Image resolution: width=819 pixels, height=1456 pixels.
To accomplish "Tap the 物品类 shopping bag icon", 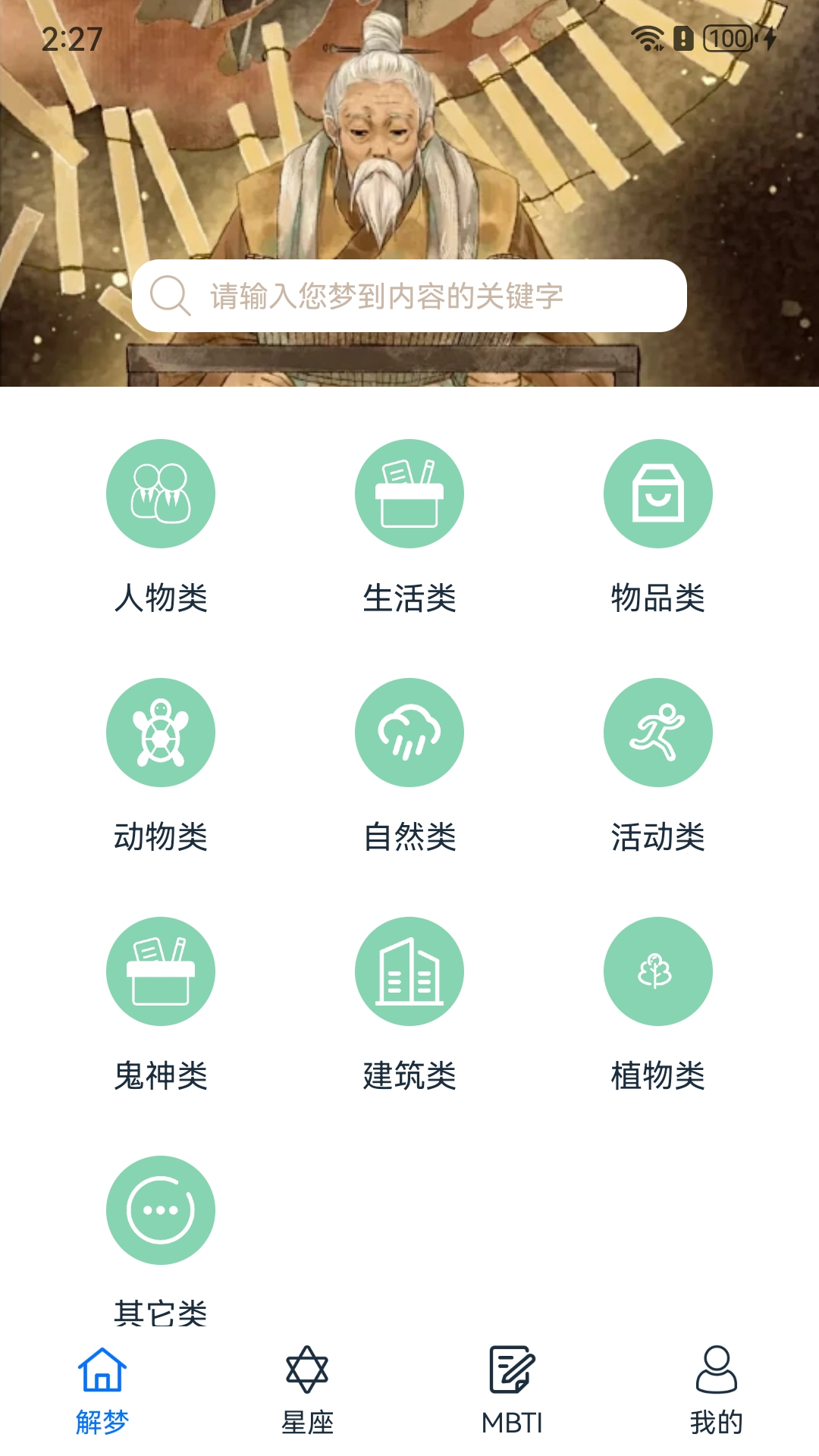I will [658, 494].
